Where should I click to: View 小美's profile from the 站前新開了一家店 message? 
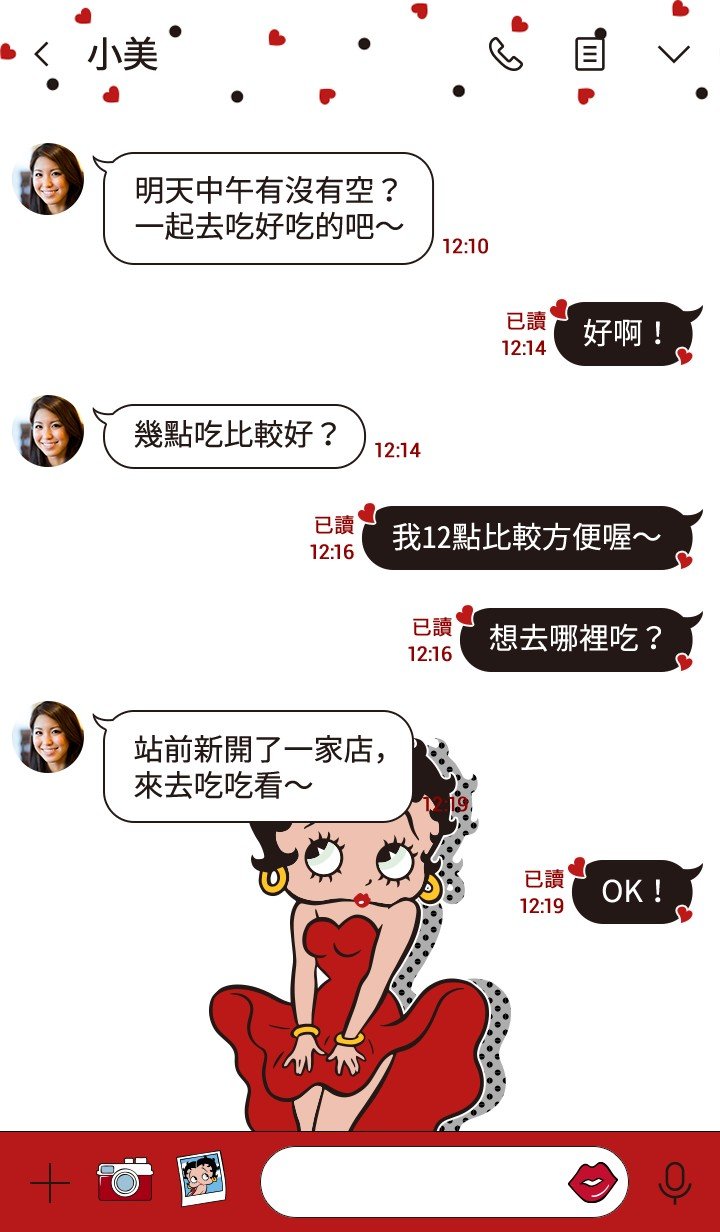click(48, 737)
